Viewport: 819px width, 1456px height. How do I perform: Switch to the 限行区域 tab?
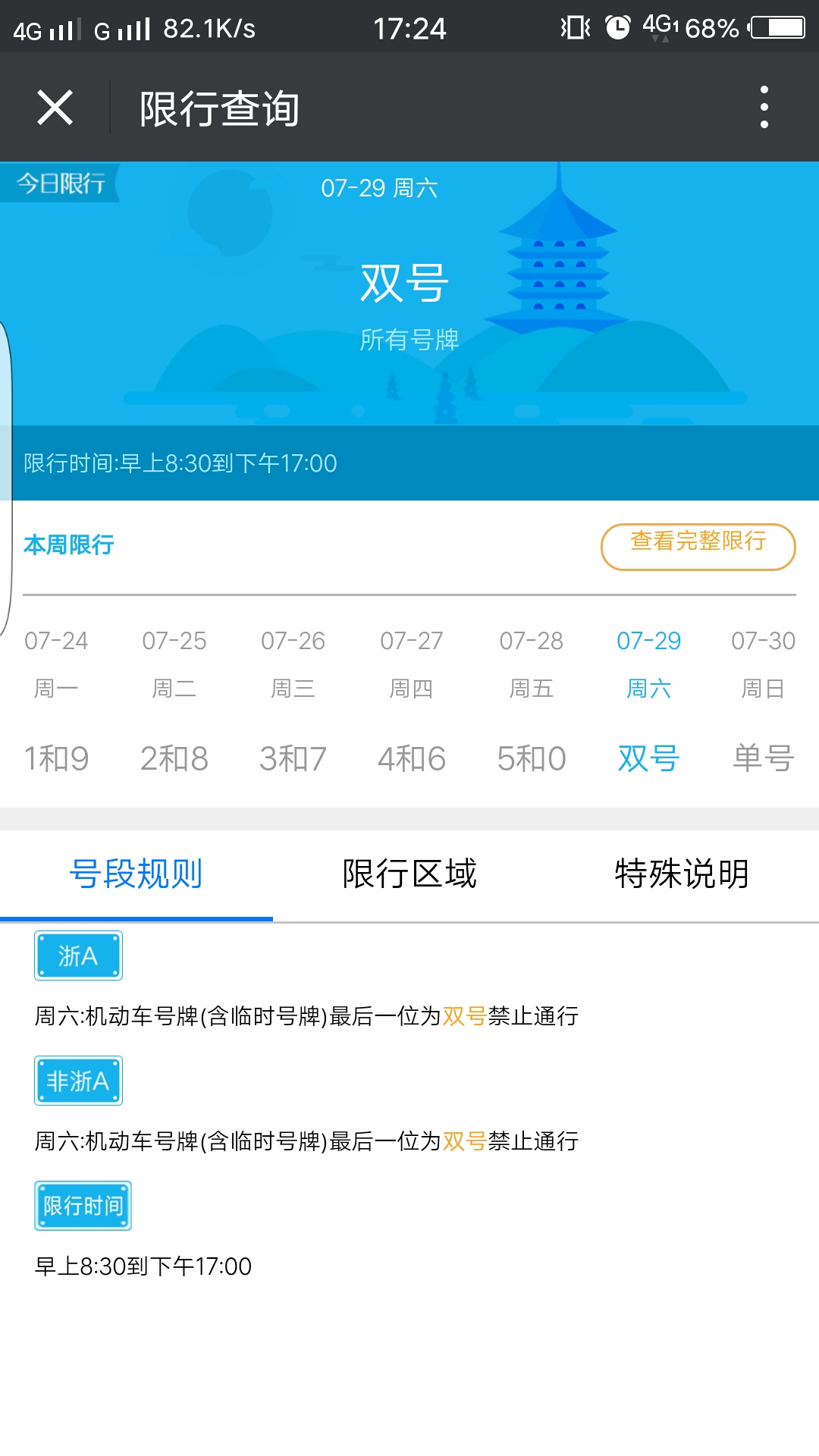409,874
